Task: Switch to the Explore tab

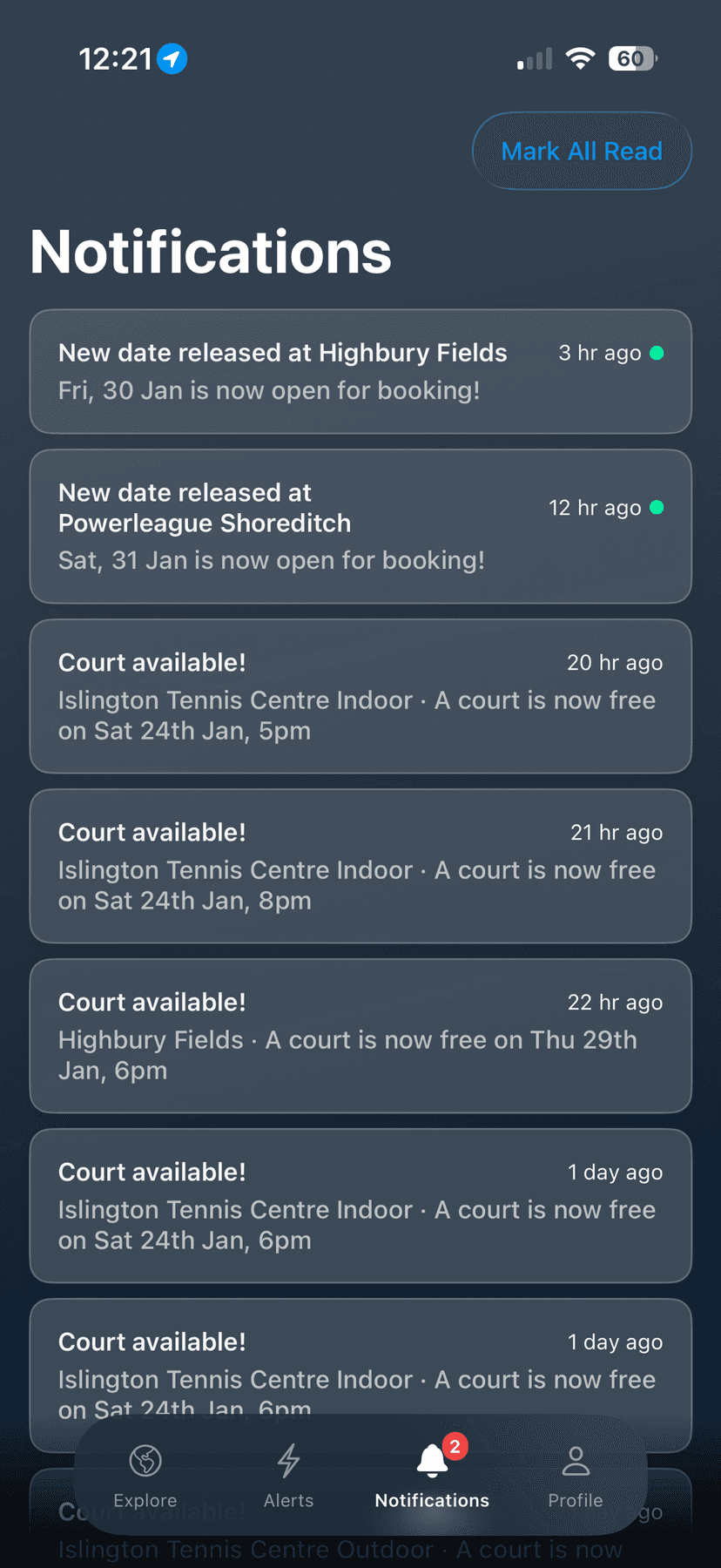Action: (145, 1477)
